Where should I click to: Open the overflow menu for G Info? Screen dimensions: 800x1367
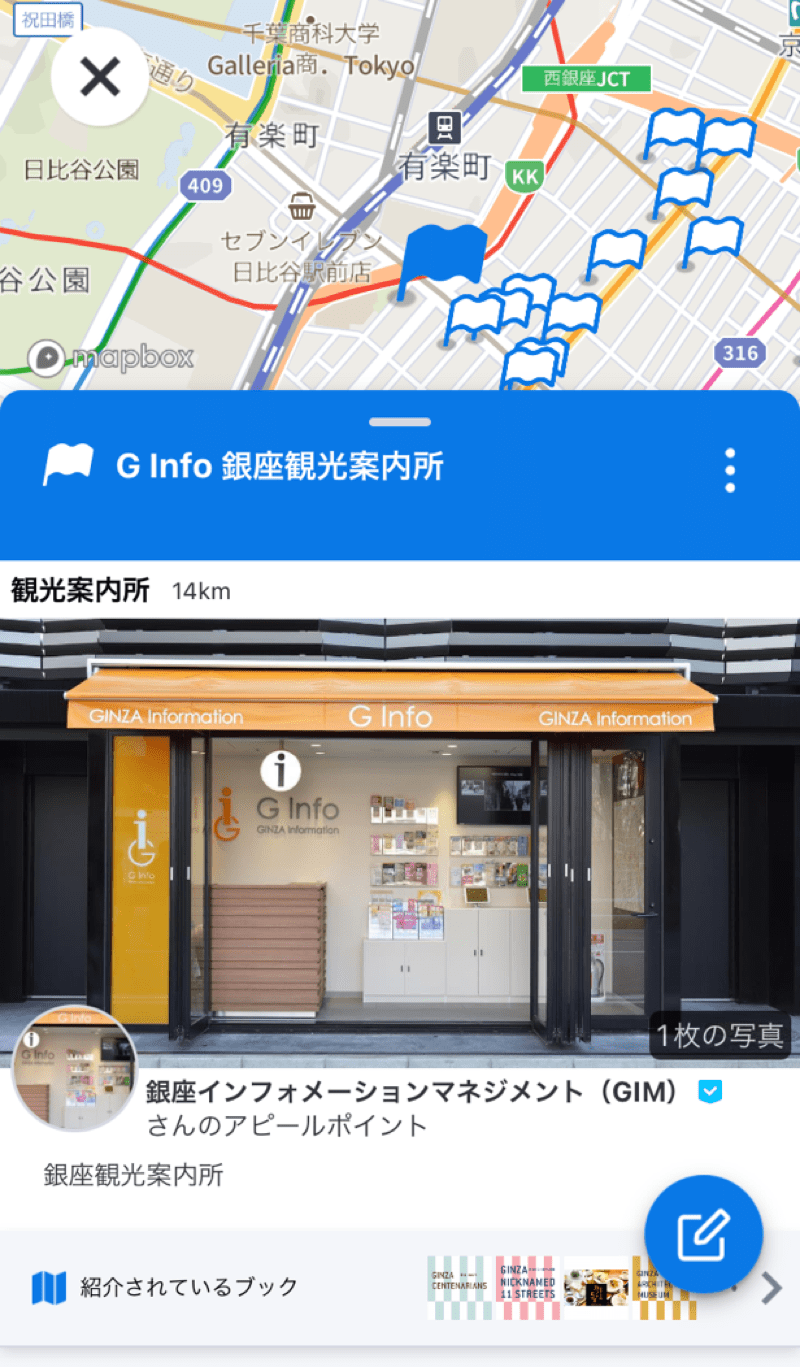(x=730, y=470)
